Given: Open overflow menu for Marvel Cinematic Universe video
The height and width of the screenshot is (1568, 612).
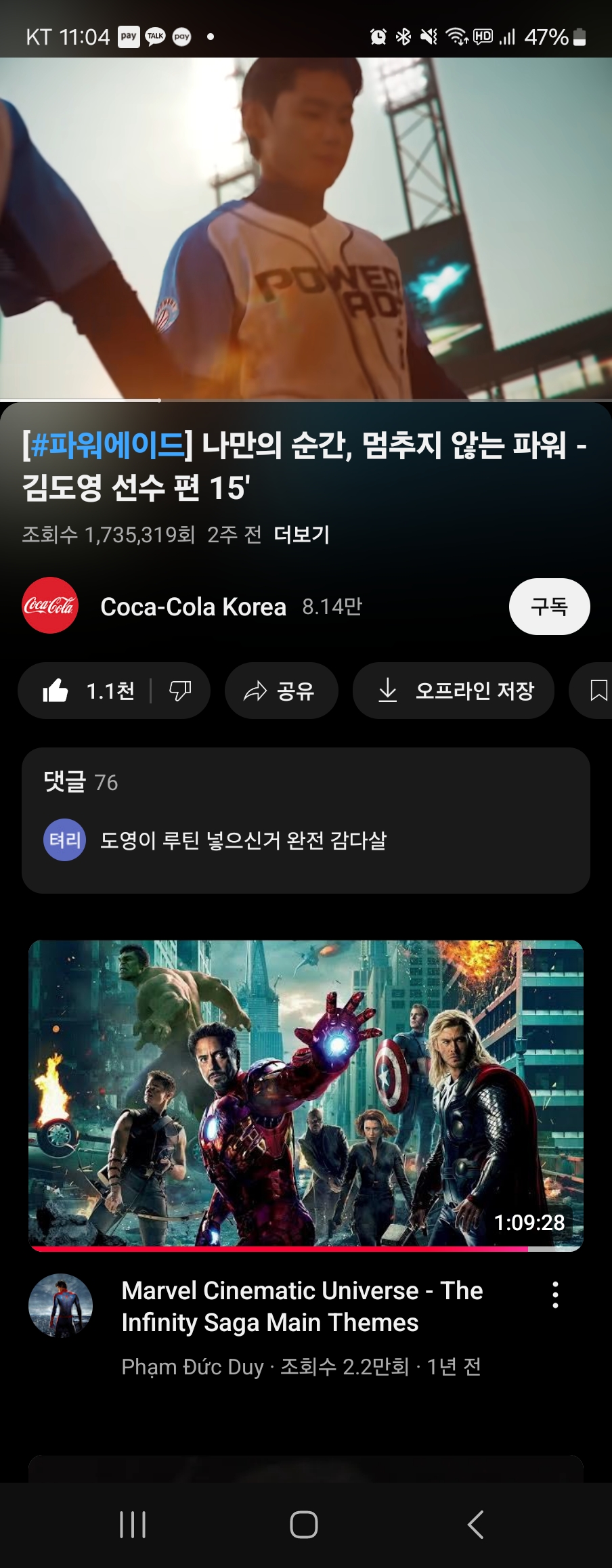Looking at the screenshot, I should [555, 1294].
